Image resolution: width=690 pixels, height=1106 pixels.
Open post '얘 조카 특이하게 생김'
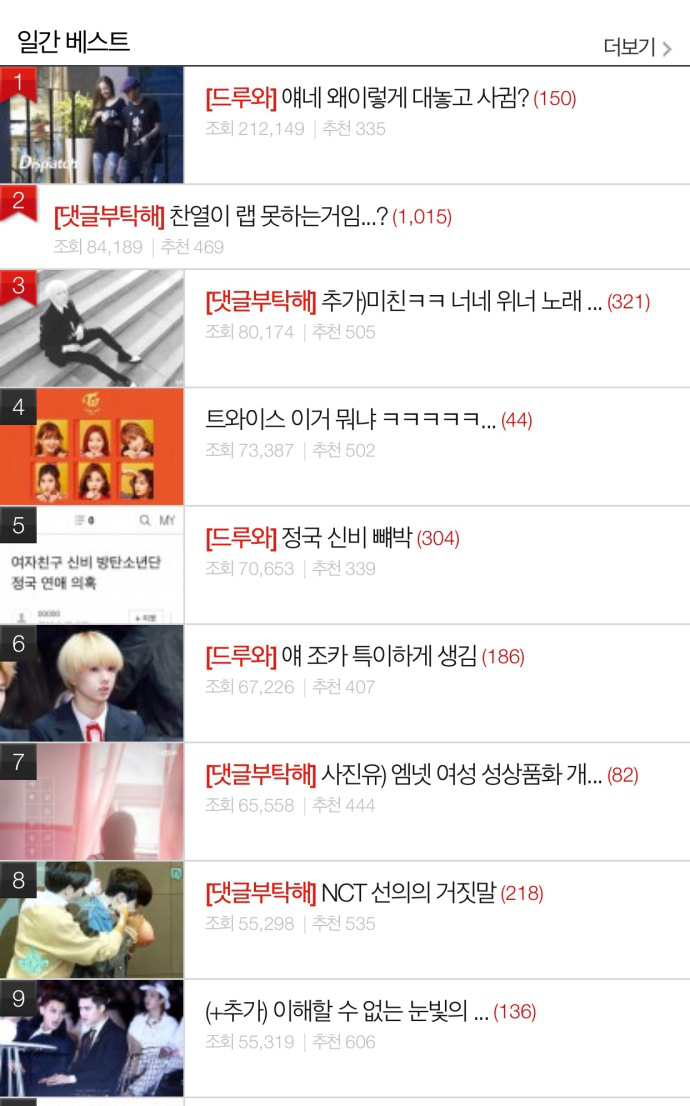364,657
